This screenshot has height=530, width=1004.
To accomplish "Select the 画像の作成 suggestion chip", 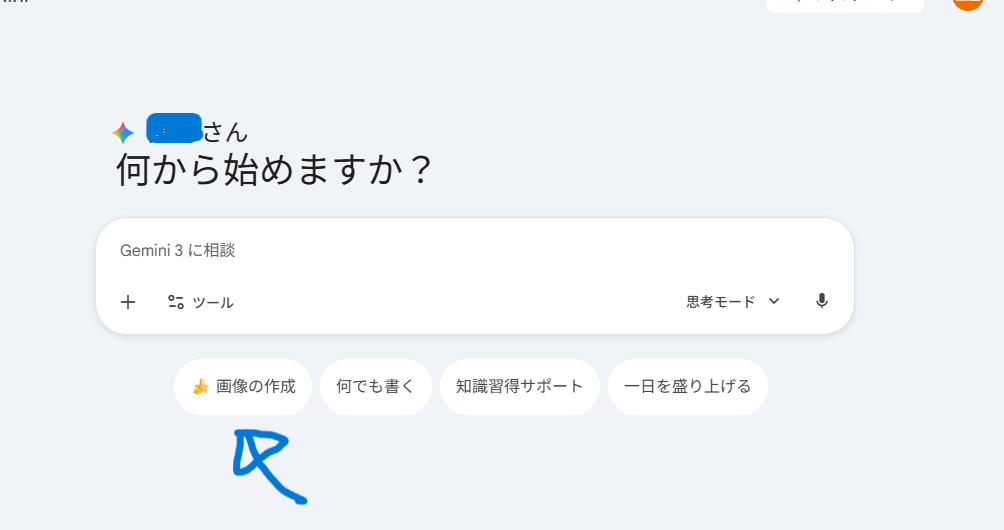I will 243,386.
